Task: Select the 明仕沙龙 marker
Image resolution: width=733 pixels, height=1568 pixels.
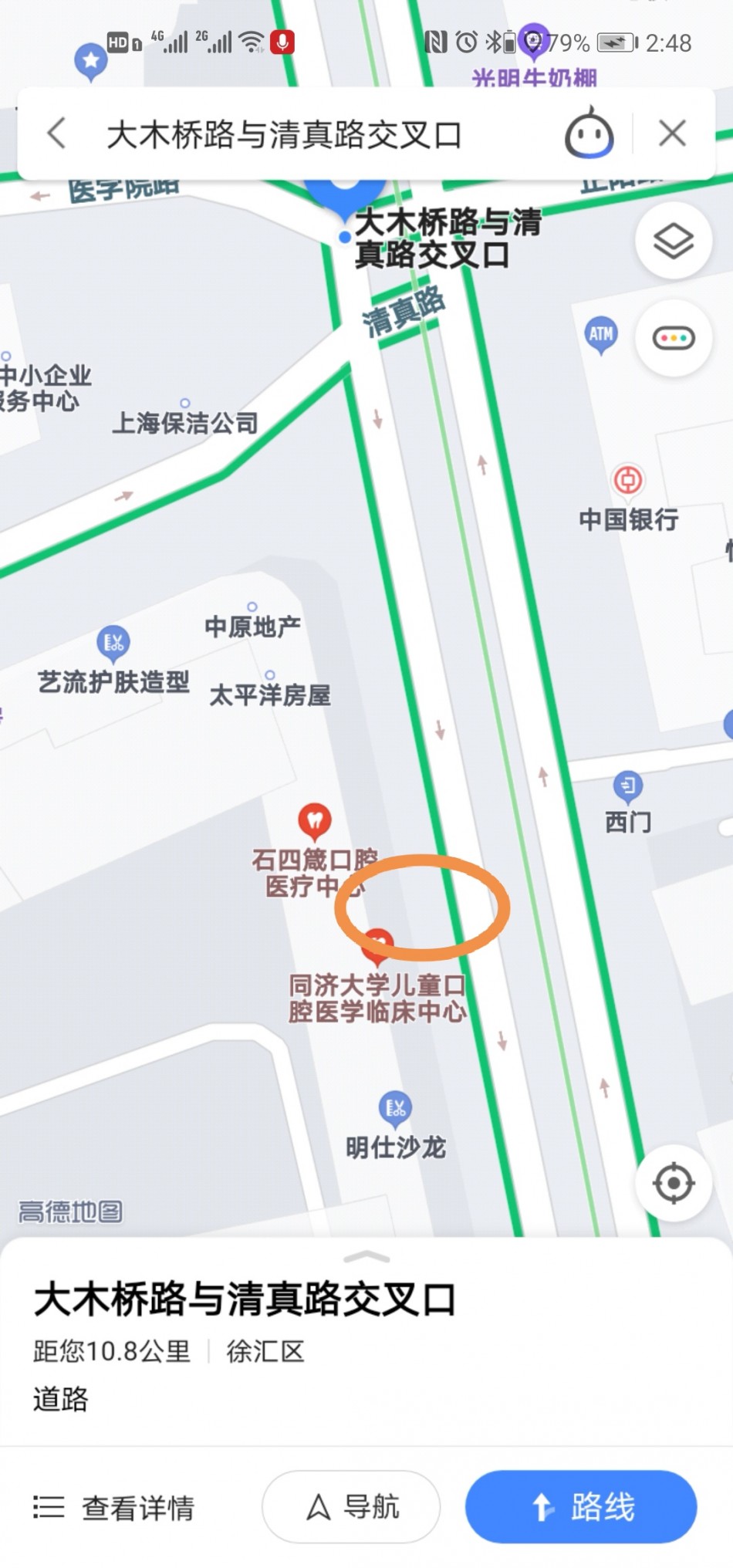Action: tap(395, 1109)
